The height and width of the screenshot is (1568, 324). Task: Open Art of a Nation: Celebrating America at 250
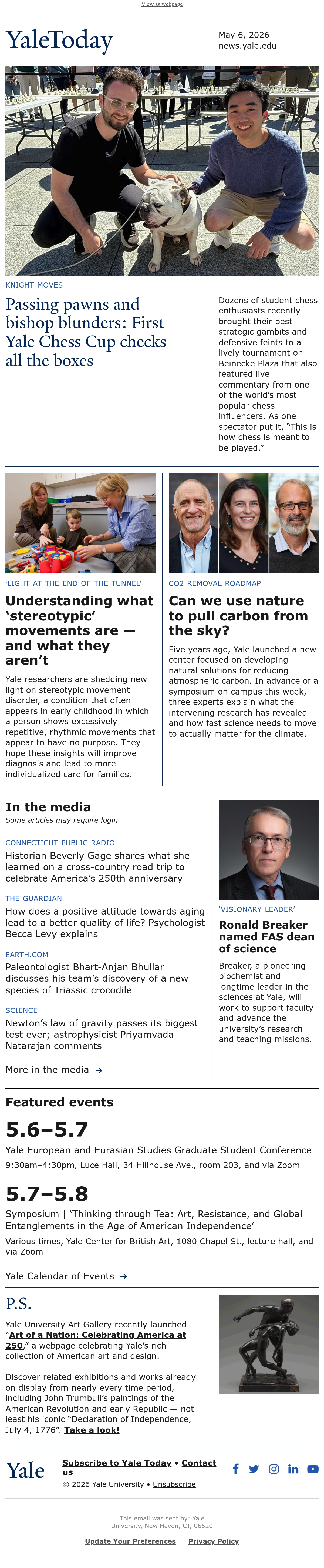(x=95, y=1340)
